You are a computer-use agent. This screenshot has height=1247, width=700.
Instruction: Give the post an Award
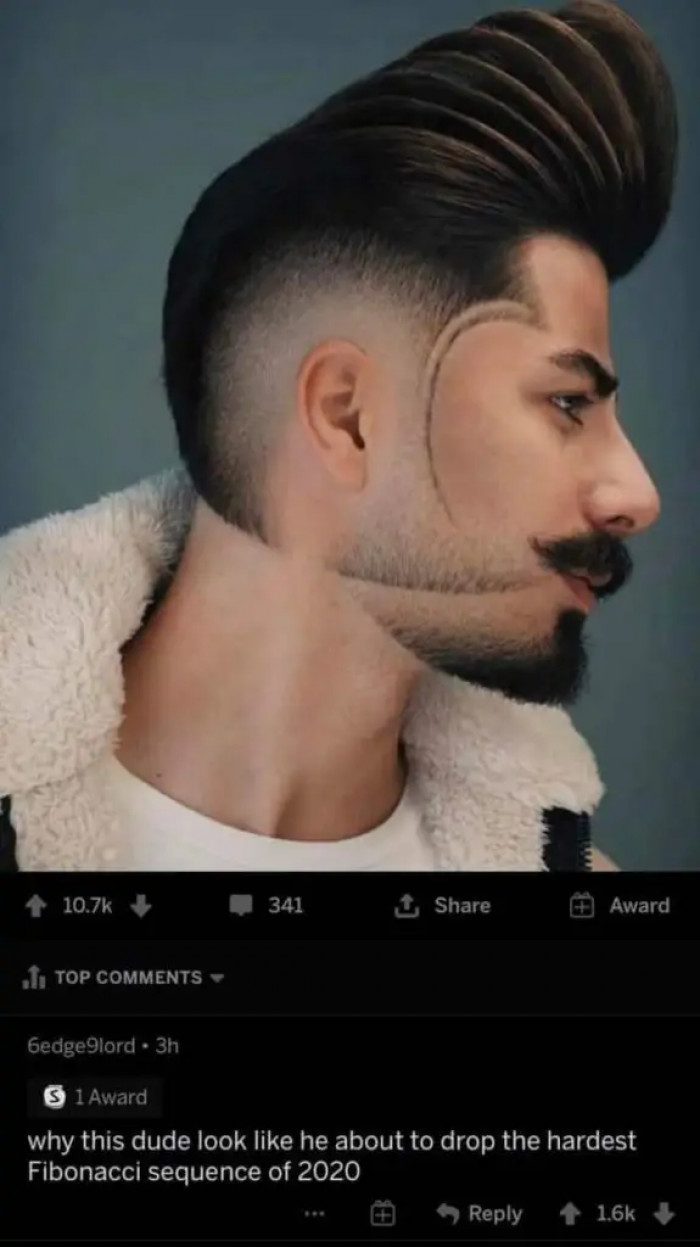tap(620, 906)
